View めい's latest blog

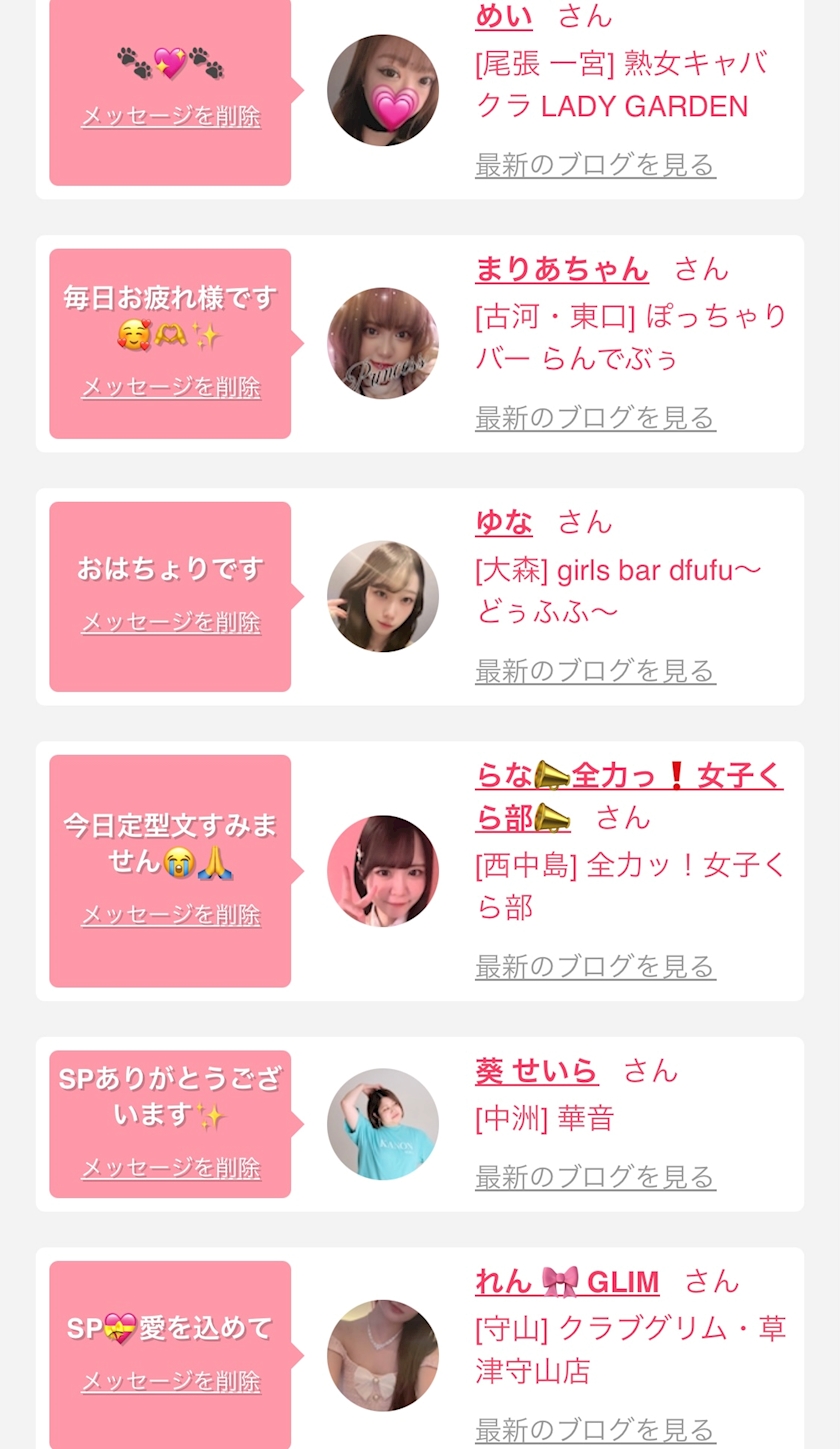595,165
